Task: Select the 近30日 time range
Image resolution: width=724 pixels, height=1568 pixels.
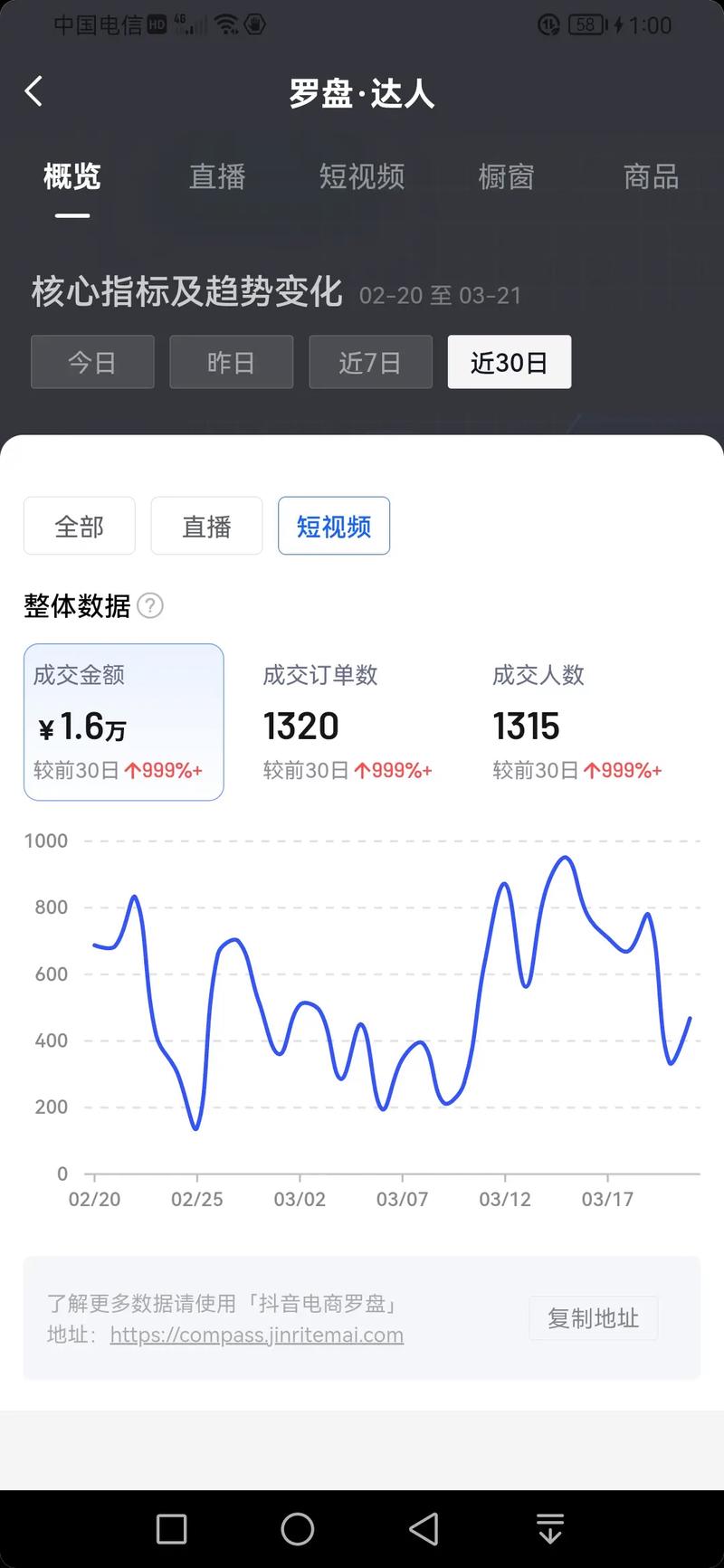Action: coord(509,362)
